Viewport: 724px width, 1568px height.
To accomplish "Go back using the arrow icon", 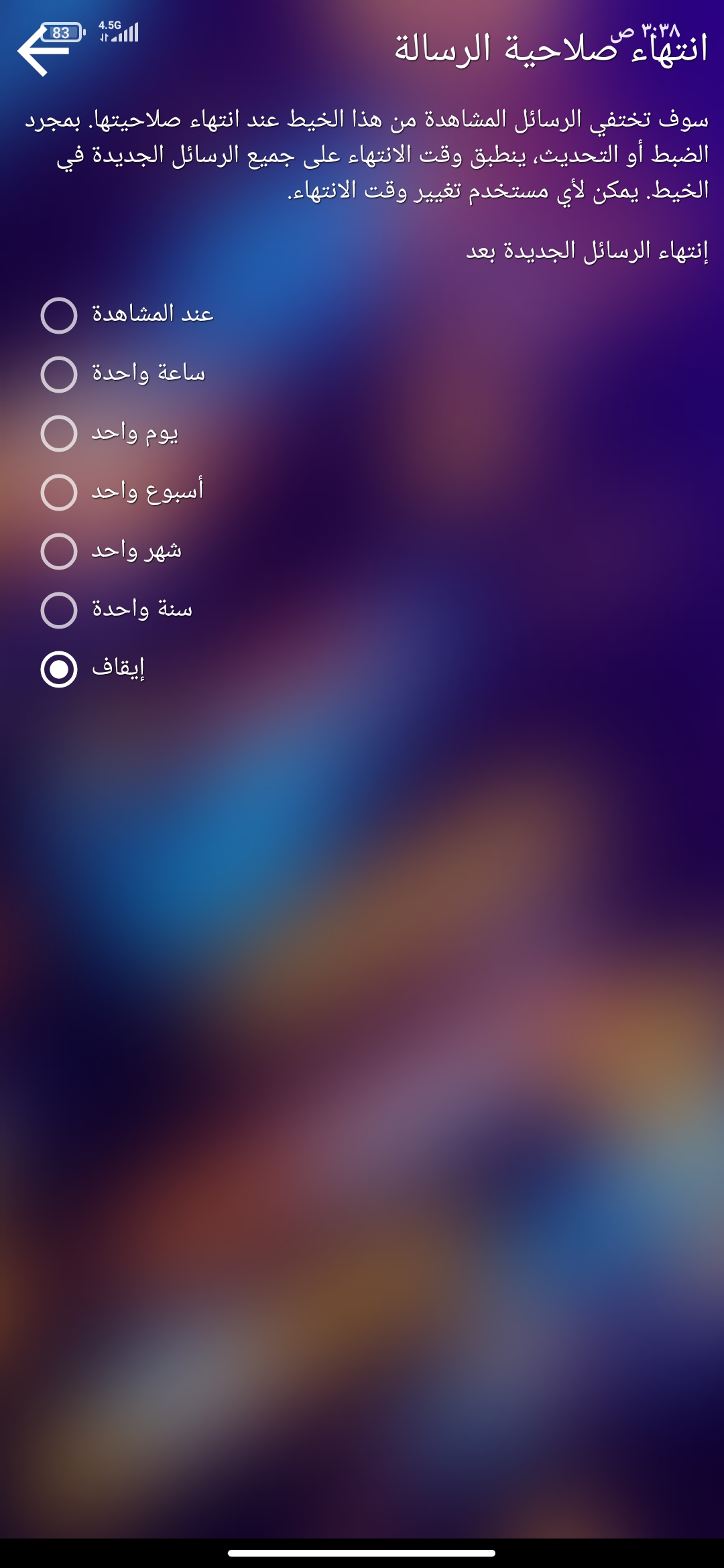I will 42,50.
